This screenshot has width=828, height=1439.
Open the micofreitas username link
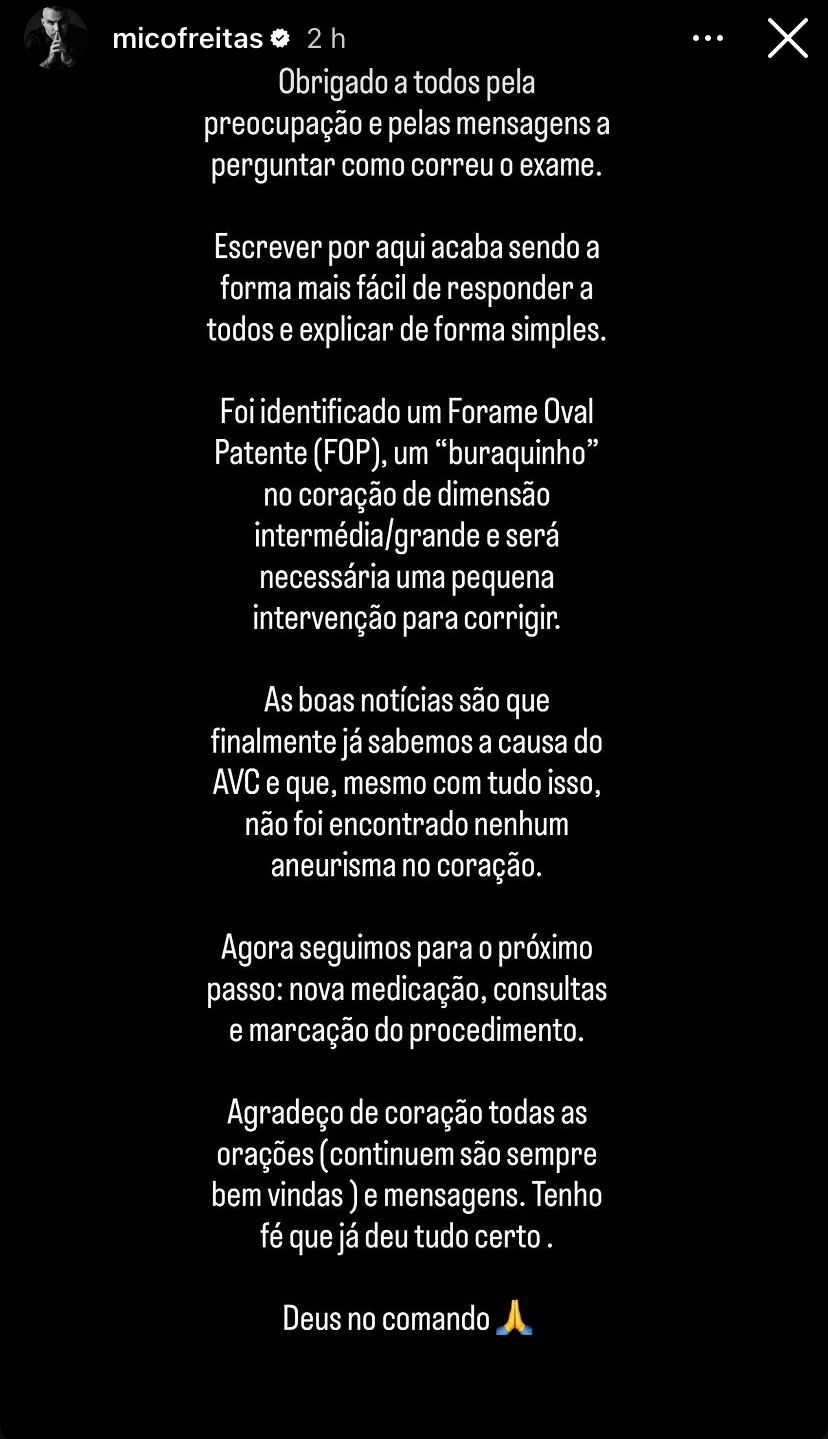pos(187,39)
